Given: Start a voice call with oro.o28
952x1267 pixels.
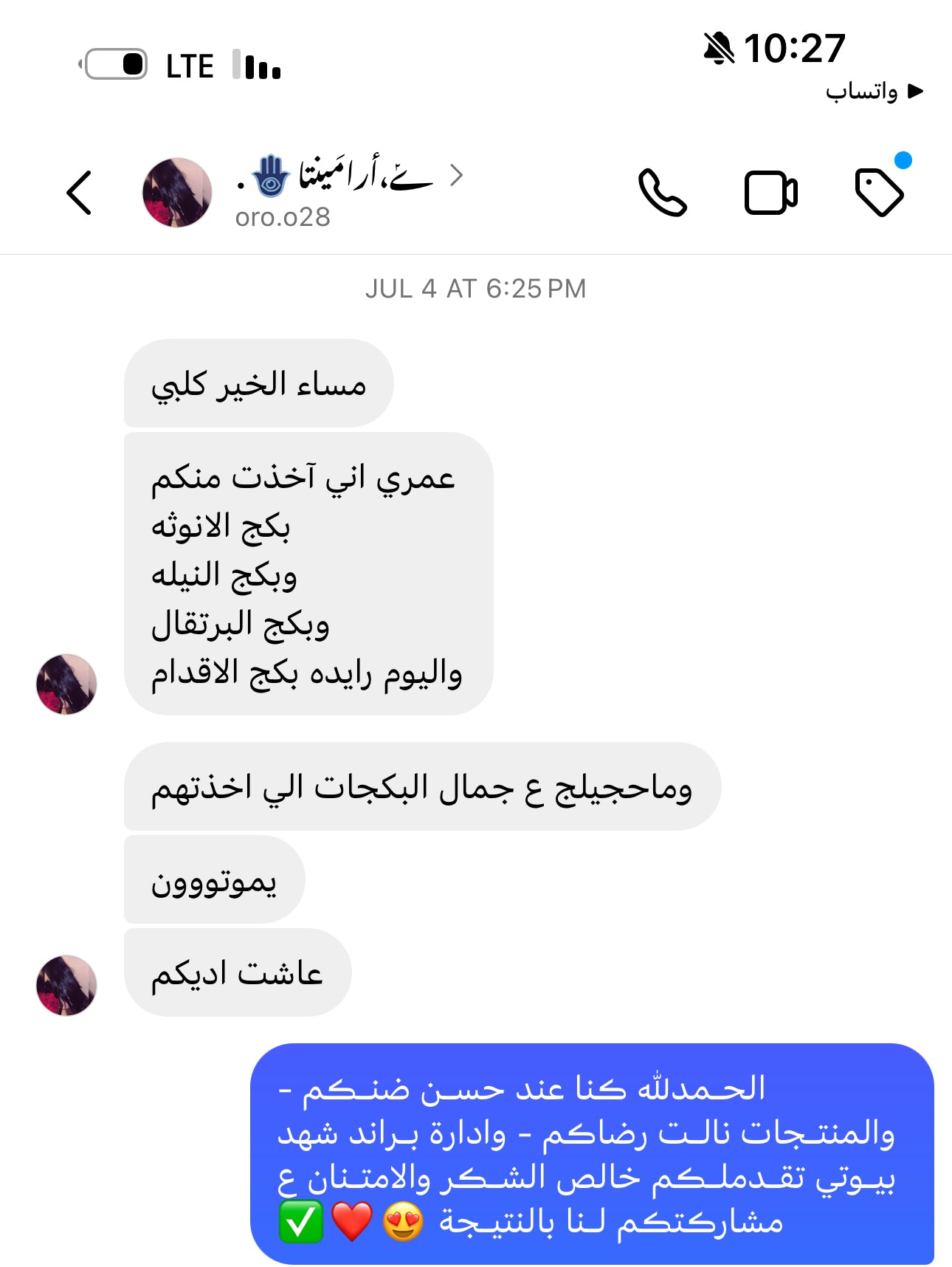Looking at the screenshot, I should coord(662,193).
